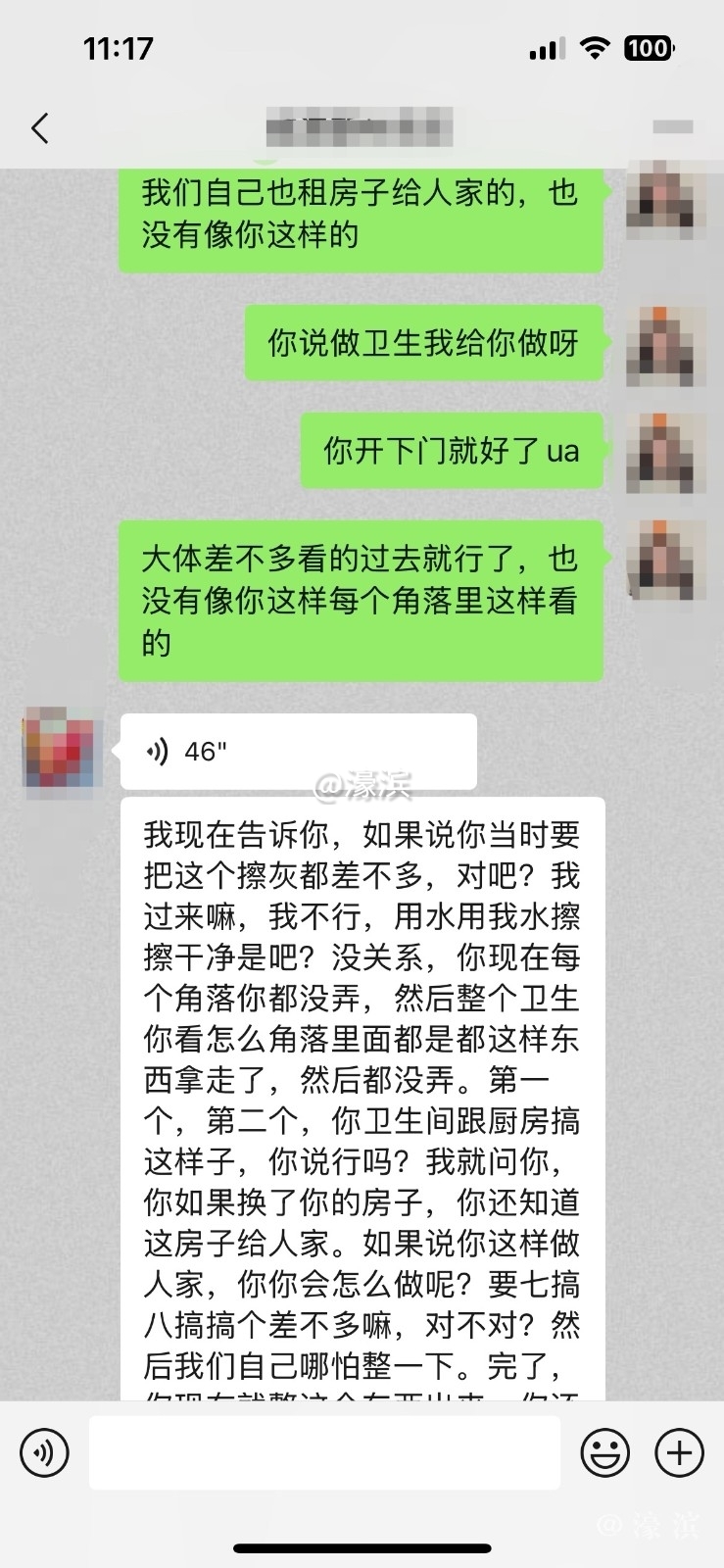Image resolution: width=724 pixels, height=1568 pixels.
Task: Open the emoji sticker panel
Action: (x=604, y=1451)
